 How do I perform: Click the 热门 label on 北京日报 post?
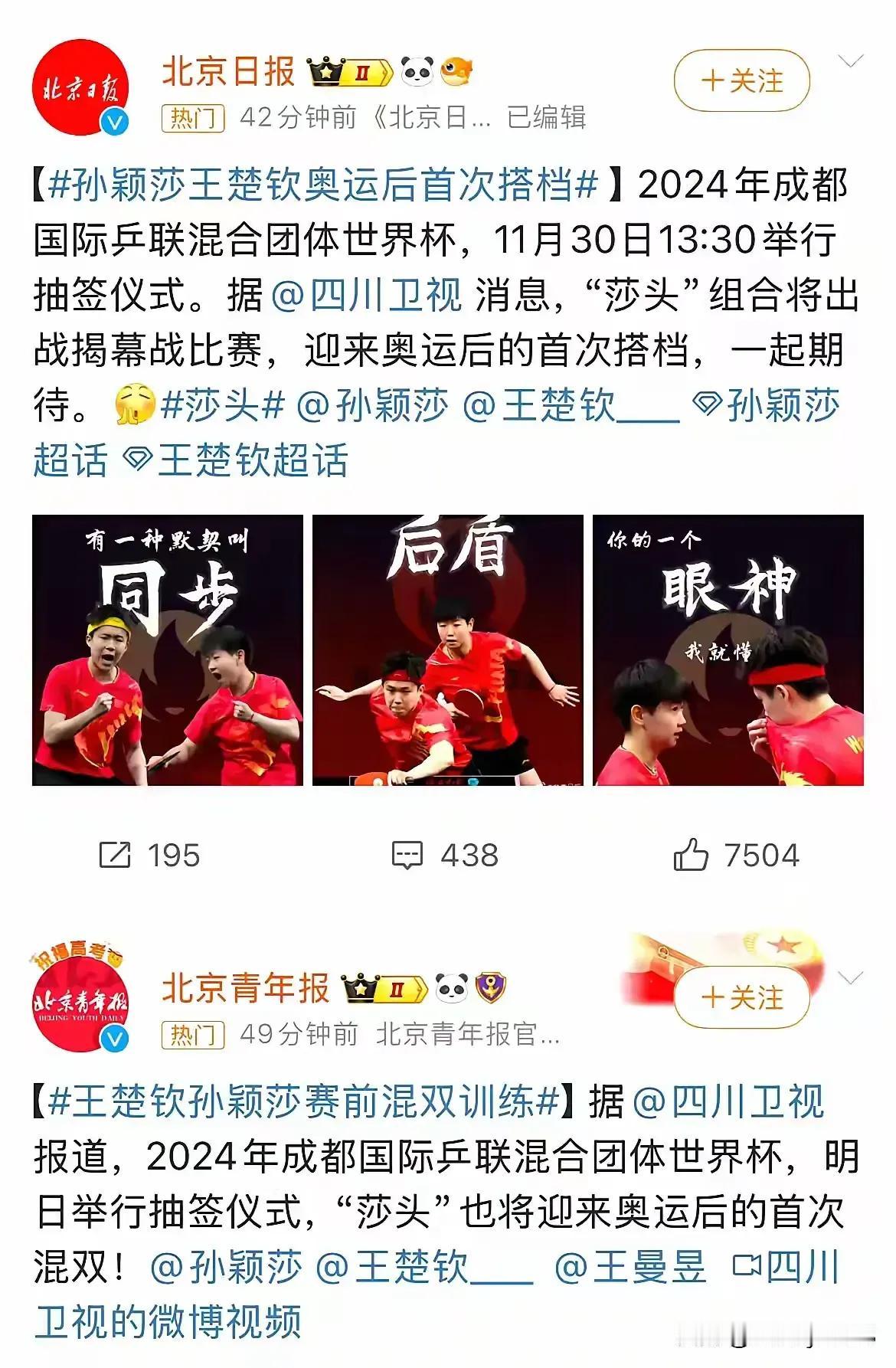pos(195,115)
